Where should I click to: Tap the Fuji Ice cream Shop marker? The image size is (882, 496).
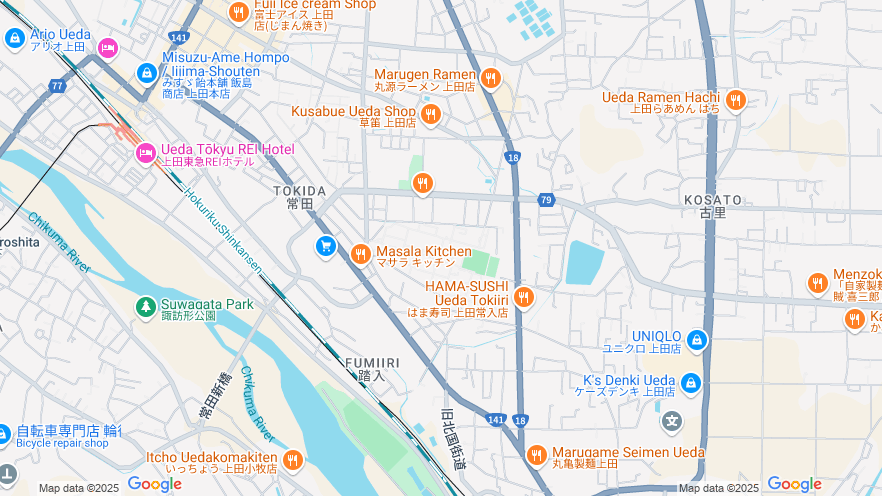238,12
